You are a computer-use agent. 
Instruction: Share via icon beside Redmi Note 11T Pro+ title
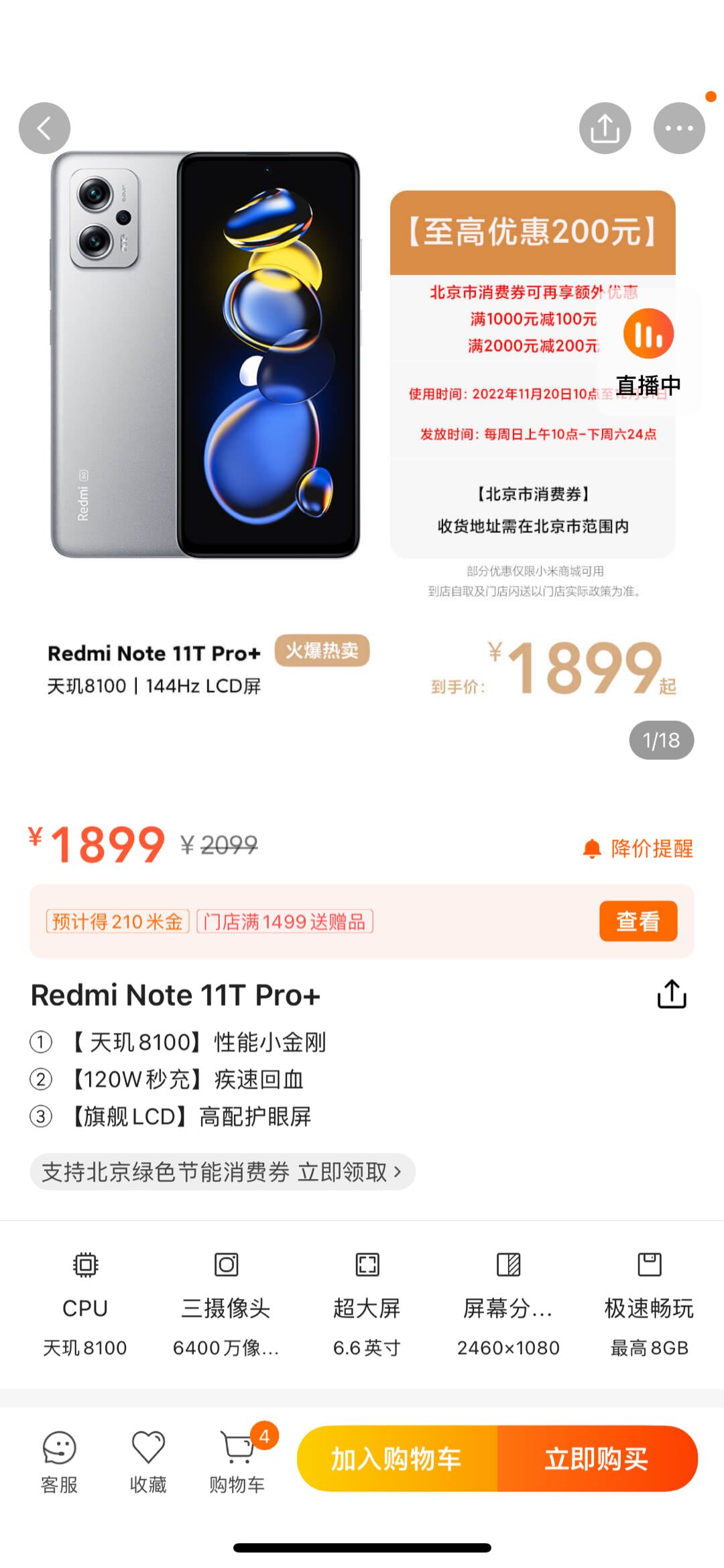pos(671,994)
